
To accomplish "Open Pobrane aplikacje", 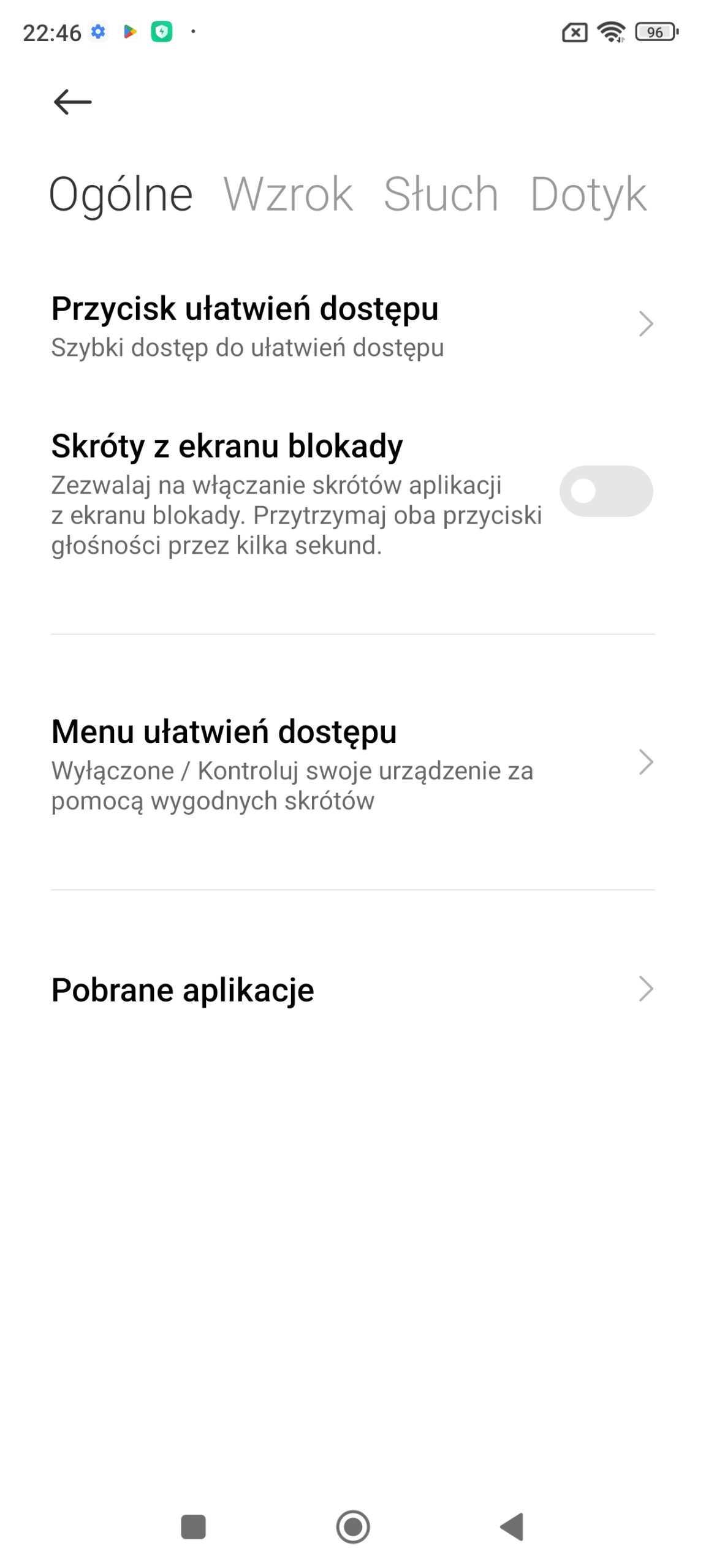I will click(x=353, y=989).
